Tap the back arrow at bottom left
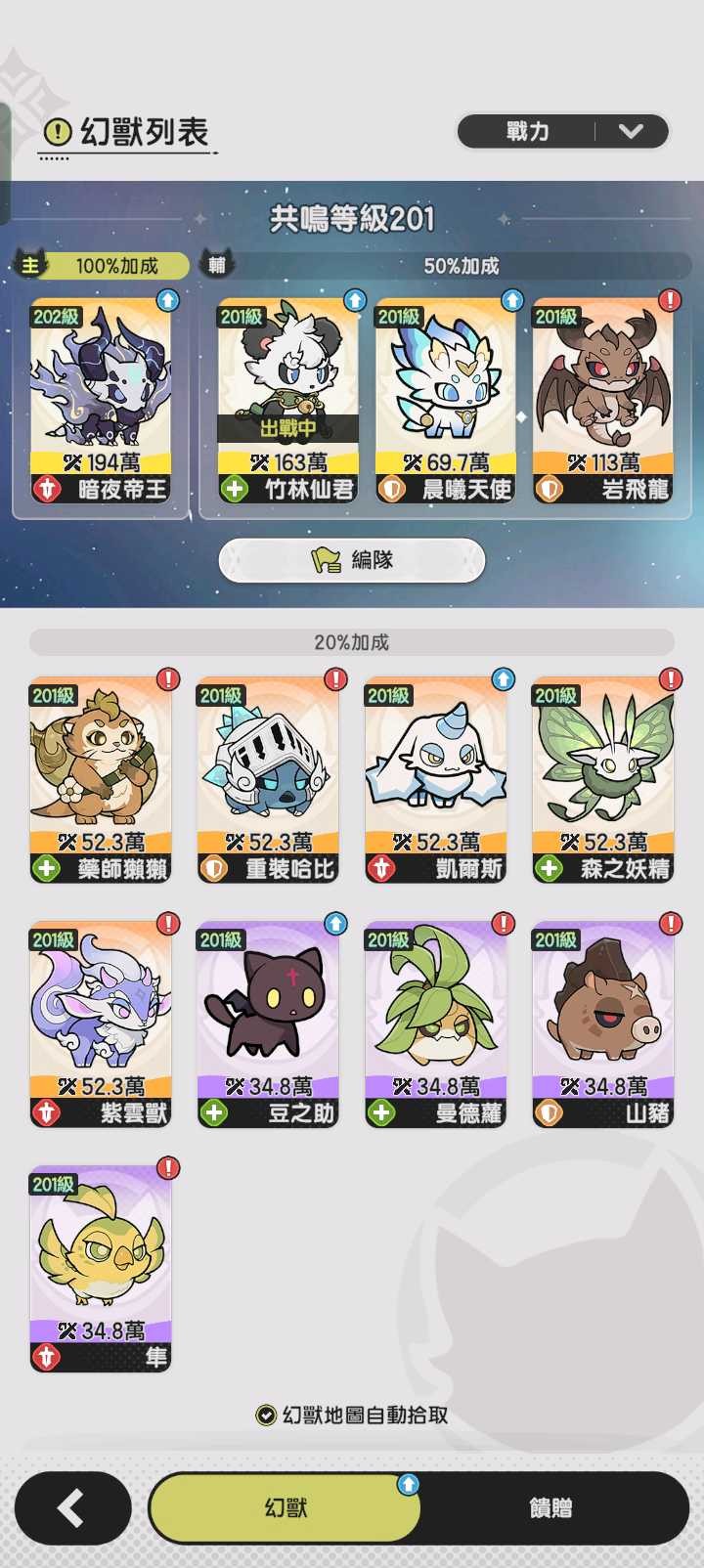This screenshot has width=704, height=1568. pos(71,1507)
